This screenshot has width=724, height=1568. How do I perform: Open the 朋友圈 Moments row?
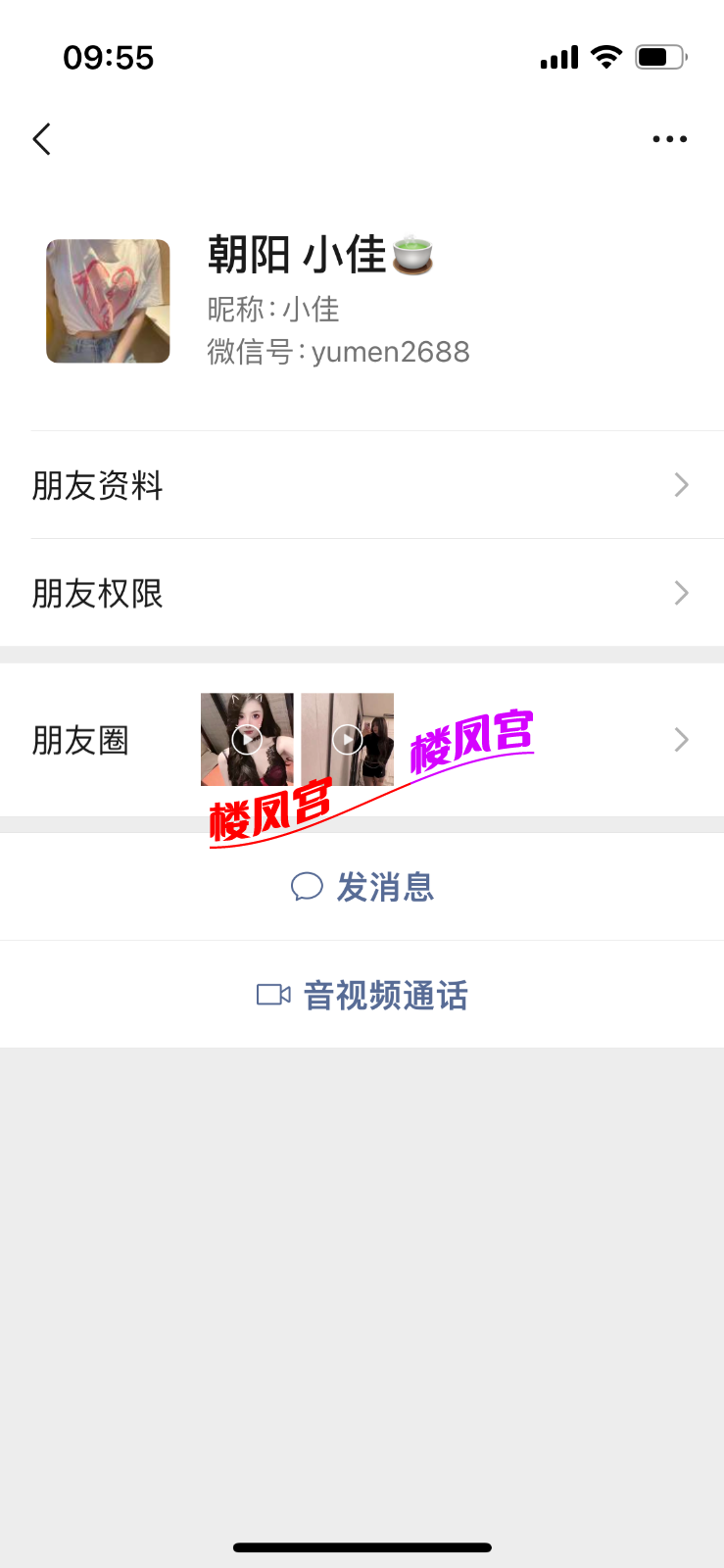coord(362,740)
